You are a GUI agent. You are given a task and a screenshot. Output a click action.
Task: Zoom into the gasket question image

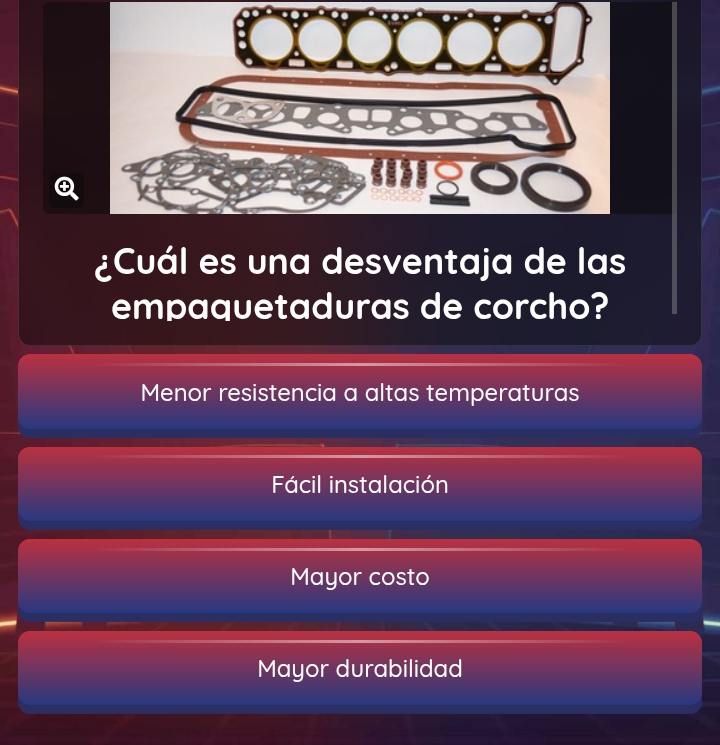[67, 189]
